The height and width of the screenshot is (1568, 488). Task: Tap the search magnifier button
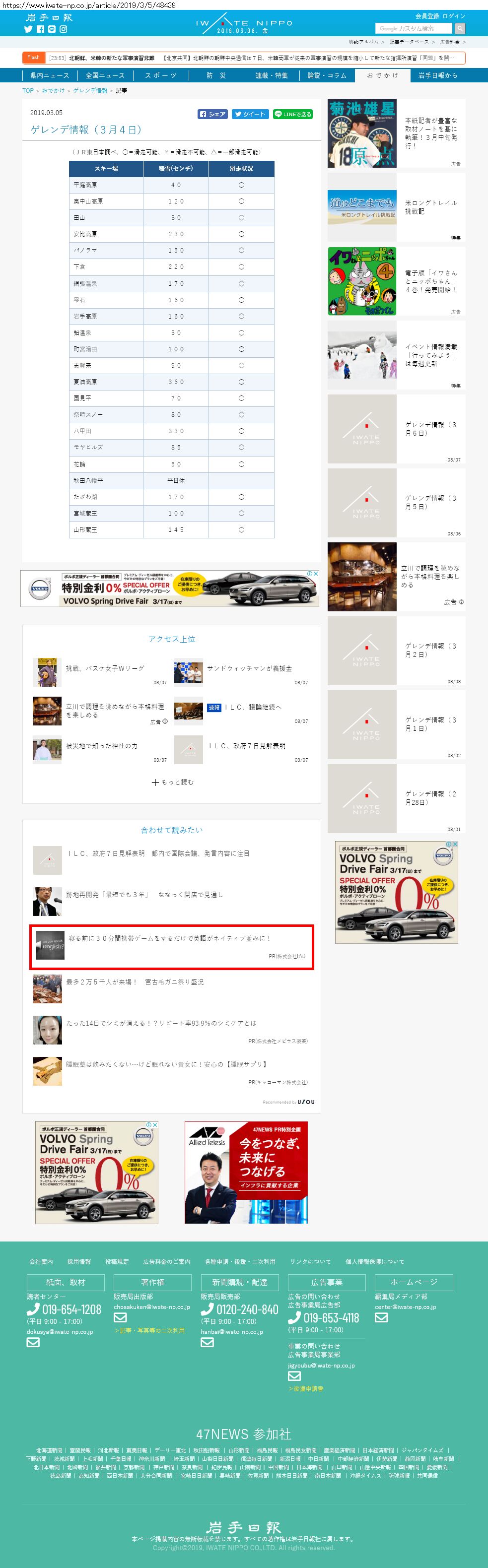click(x=460, y=29)
